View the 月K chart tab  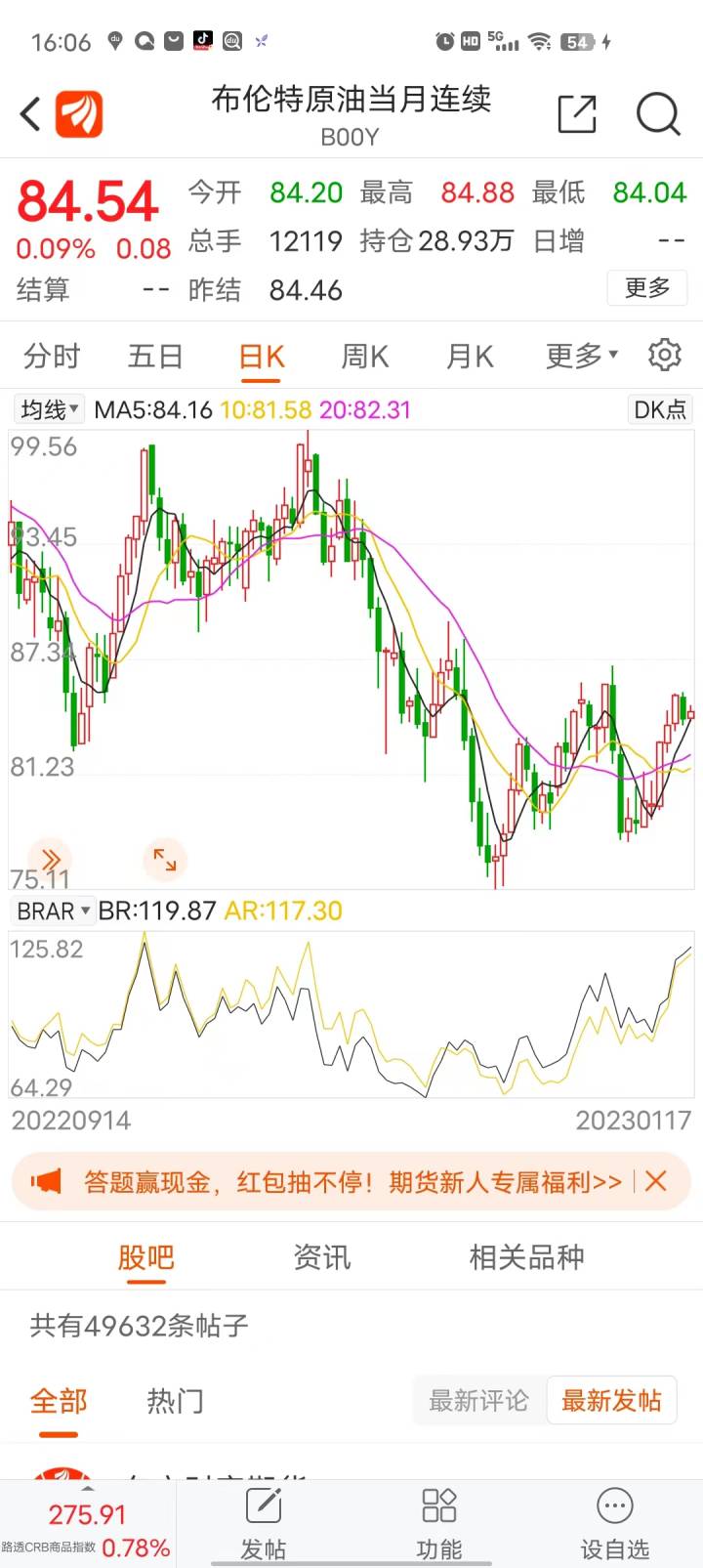click(470, 357)
